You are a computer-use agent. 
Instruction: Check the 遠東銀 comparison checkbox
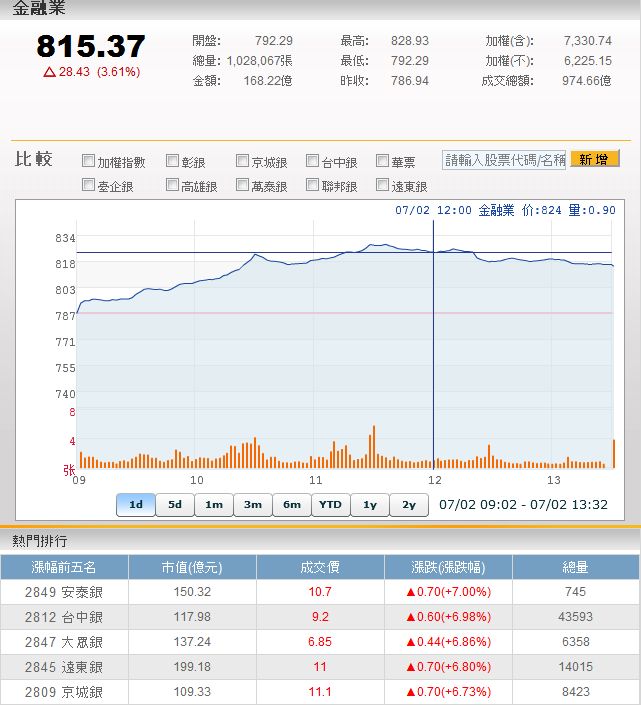(383, 185)
